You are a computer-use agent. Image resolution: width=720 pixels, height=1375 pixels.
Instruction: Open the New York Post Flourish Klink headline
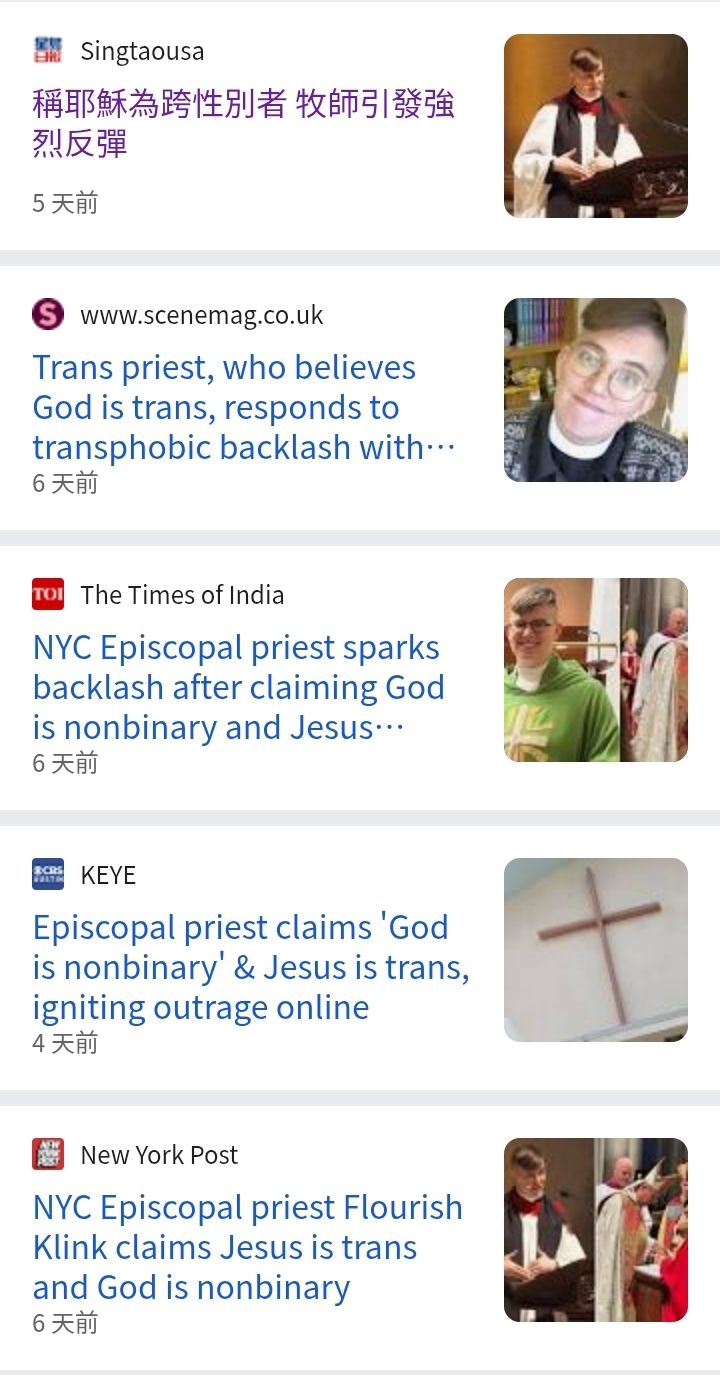[x=248, y=1247]
